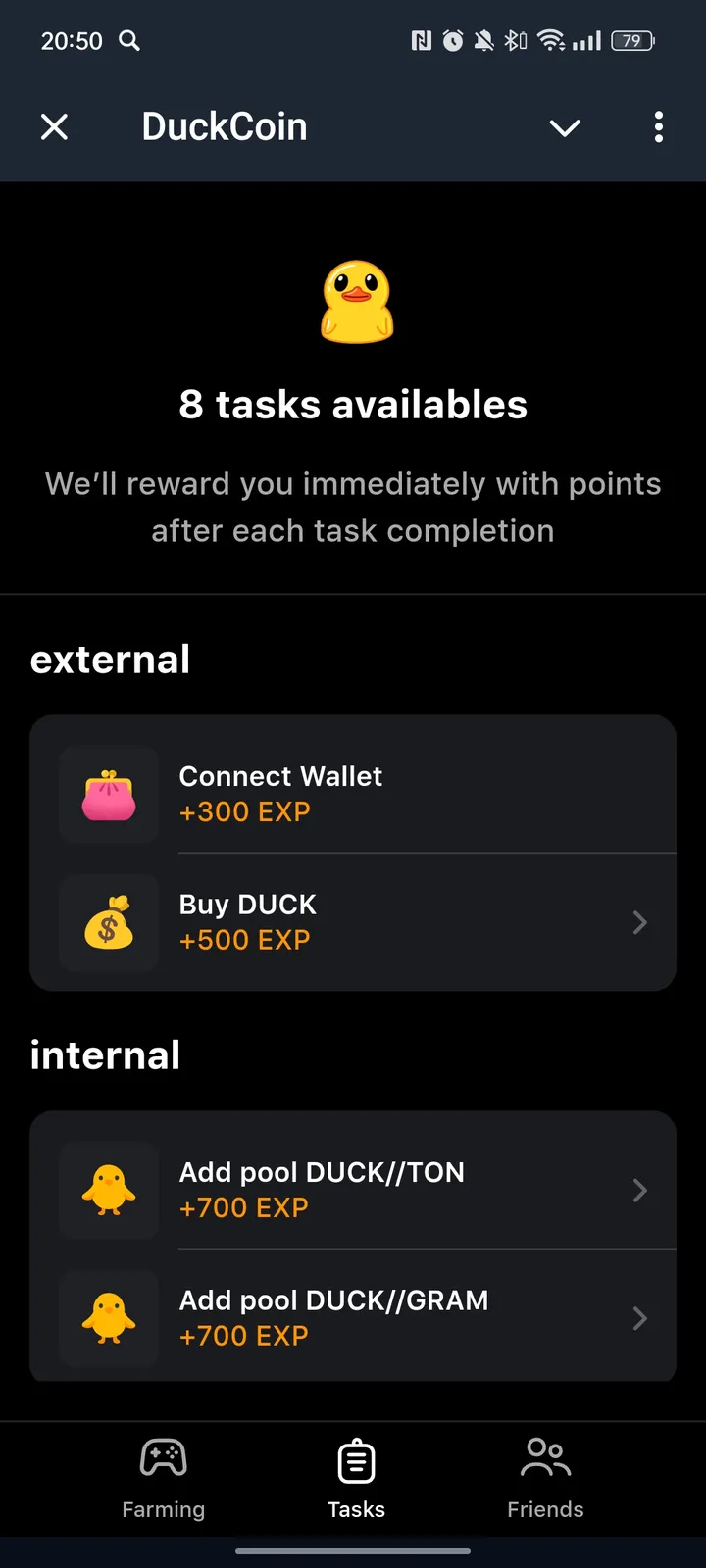Select the chick icon beside Add pool DUCK//TON
The height and width of the screenshot is (1568, 706).
[x=108, y=1190]
